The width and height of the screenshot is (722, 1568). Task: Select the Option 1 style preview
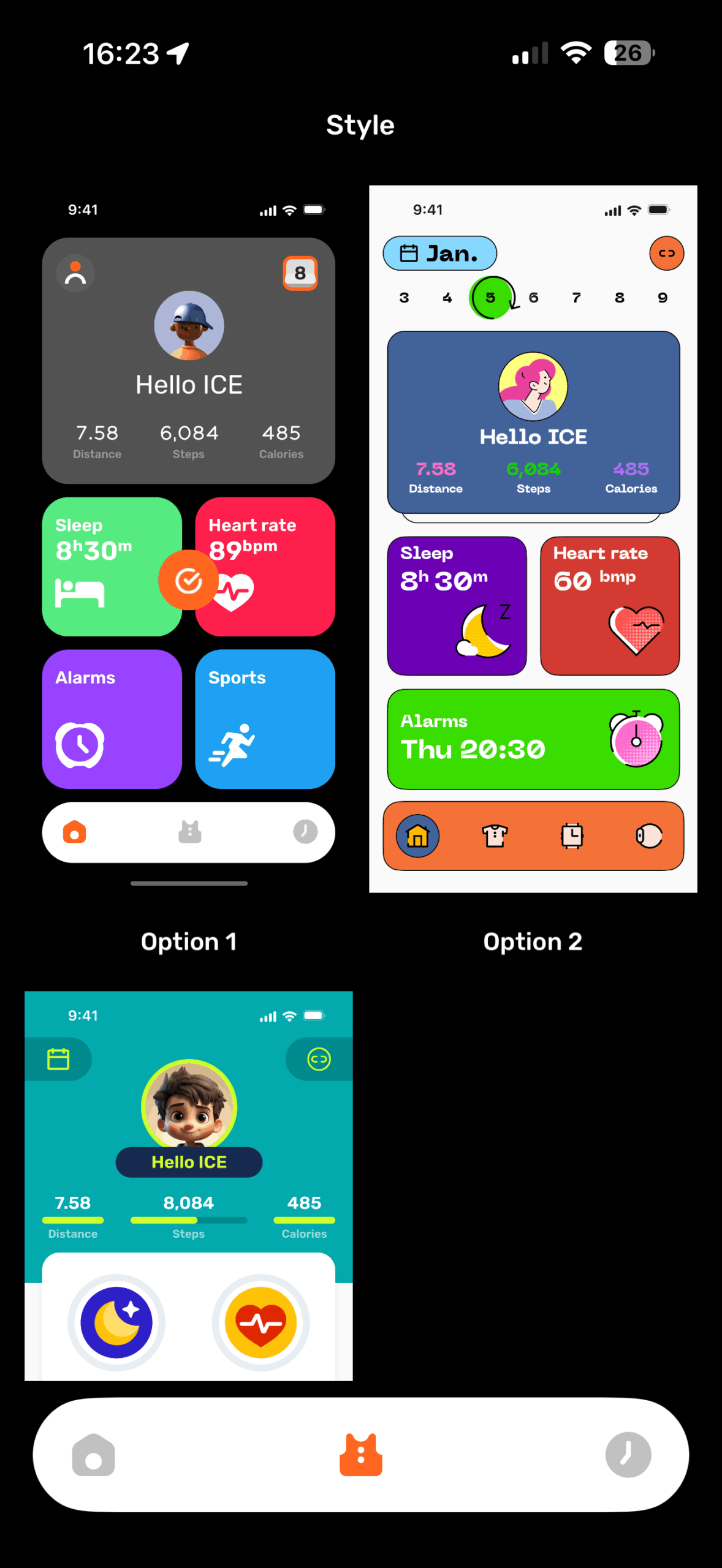click(189, 539)
